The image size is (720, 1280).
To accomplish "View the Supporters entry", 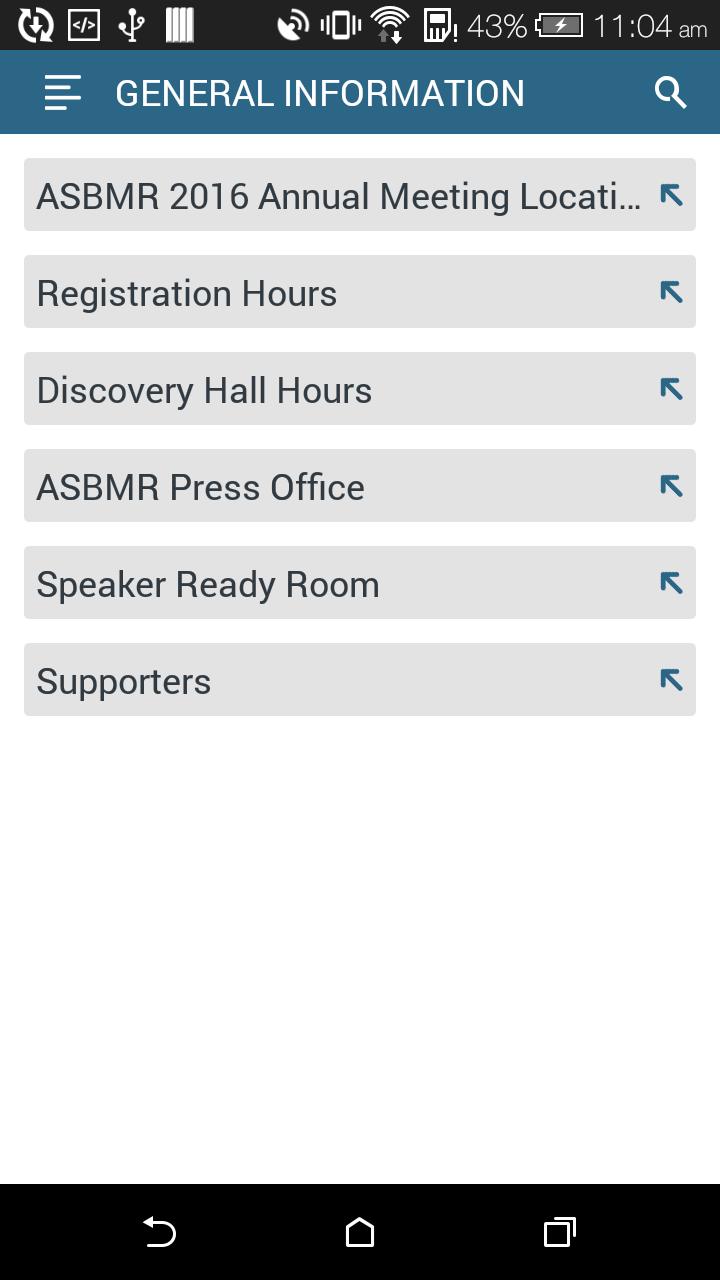I will coord(360,680).
